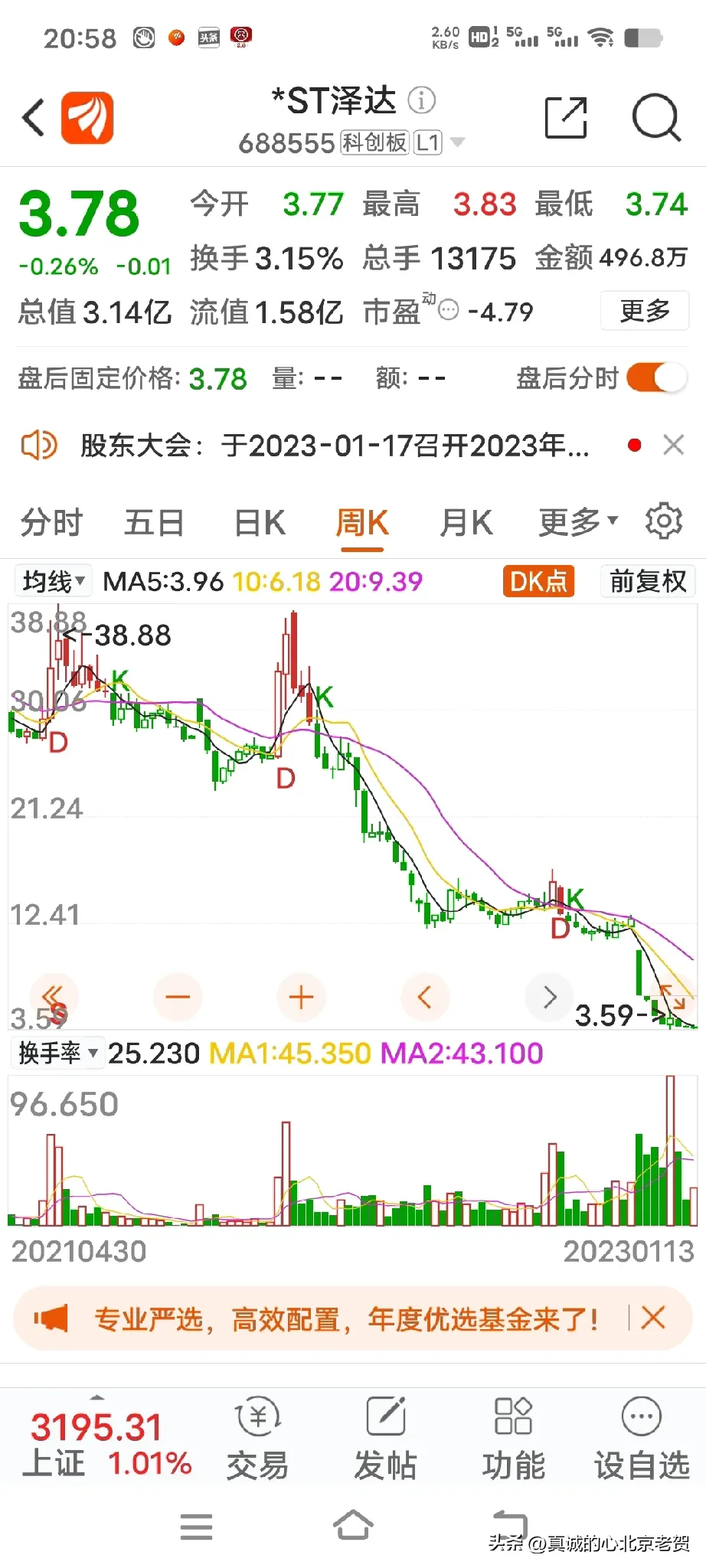Tap 更多 for more quote details
Image resolution: width=706 pixels, height=1568 pixels.
[645, 311]
